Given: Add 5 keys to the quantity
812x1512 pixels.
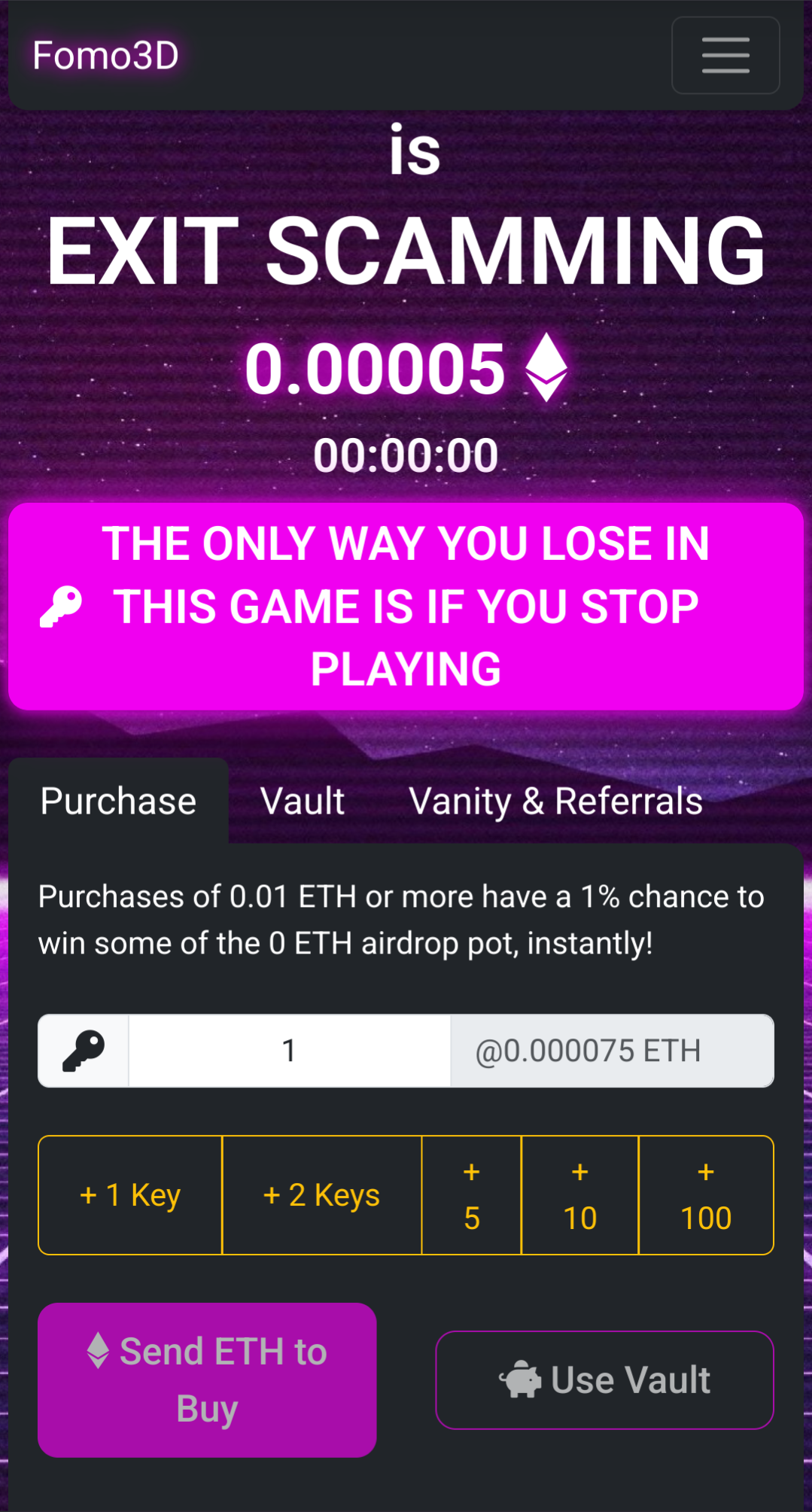Looking at the screenshot, I should click(x=471, y=1195).
